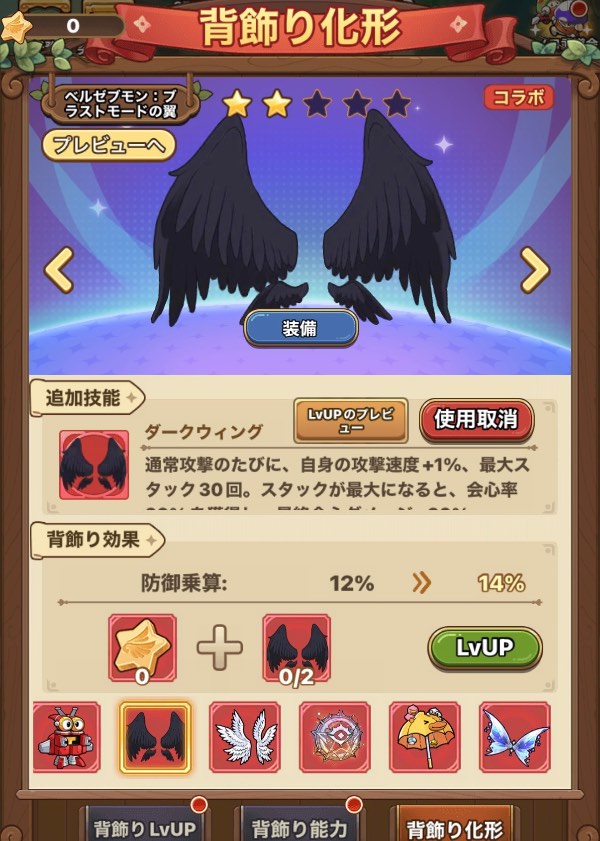Open the ダークウィング skill icon
The width and height of the screenshot is (600, 841).
coord(94,464)
